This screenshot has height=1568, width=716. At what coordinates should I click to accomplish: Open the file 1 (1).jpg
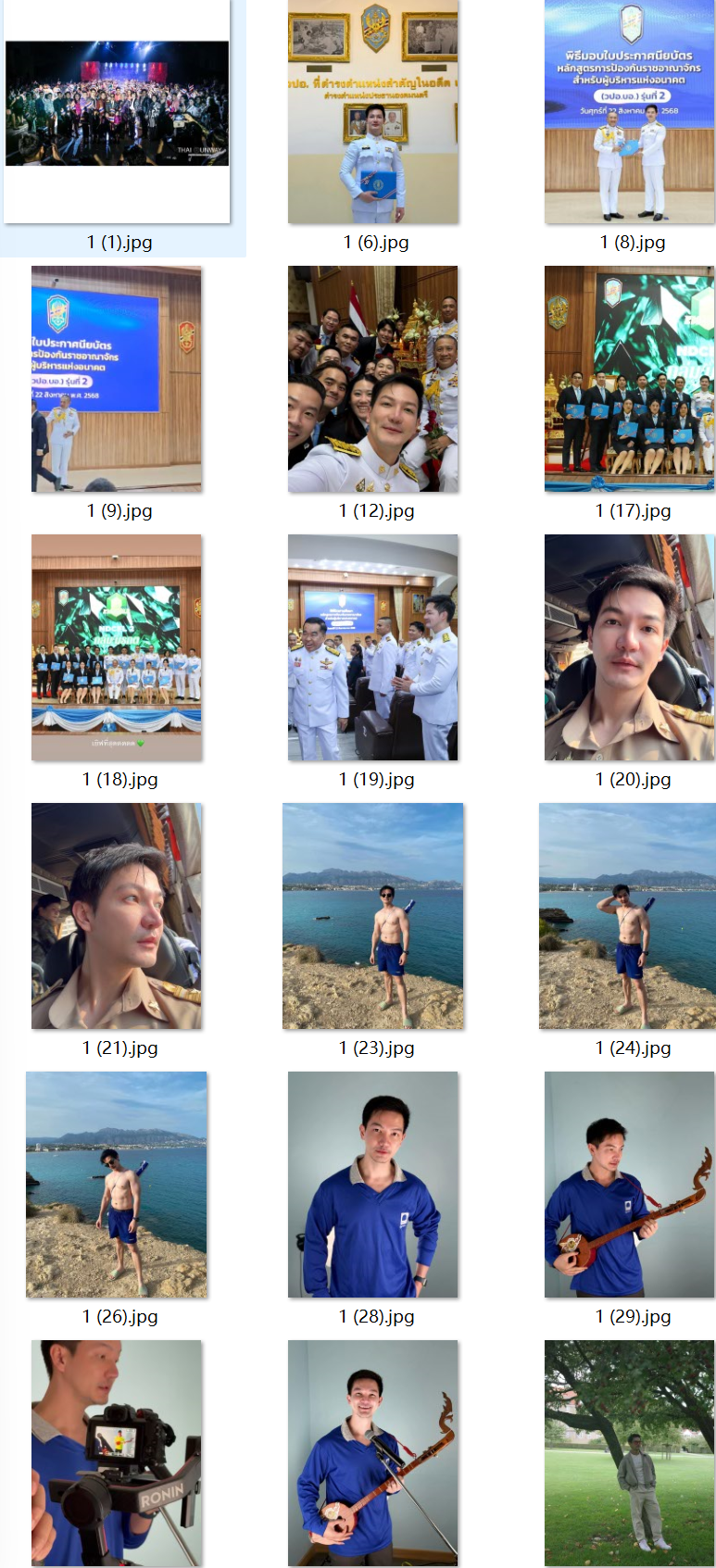coord(117,111)
